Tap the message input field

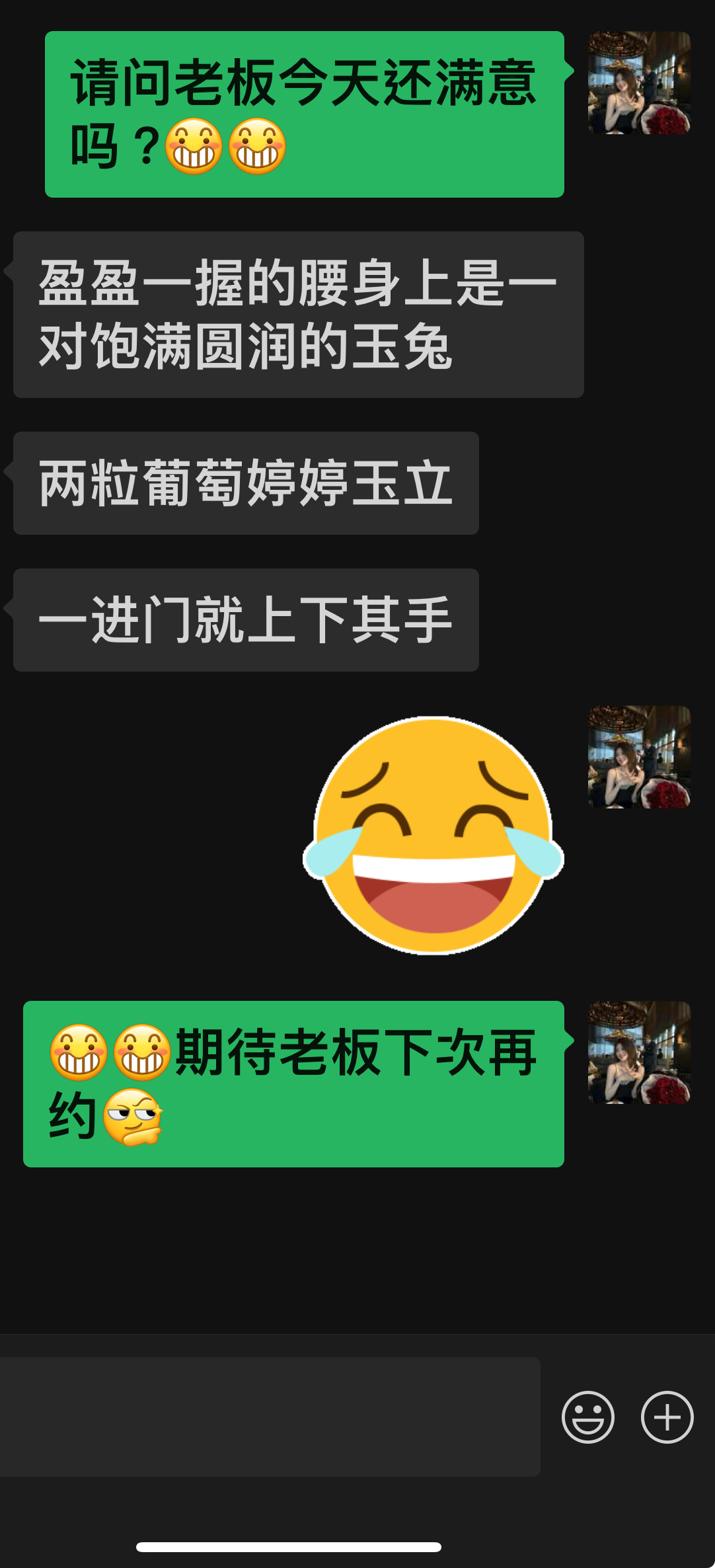(x=270, y=1417)
